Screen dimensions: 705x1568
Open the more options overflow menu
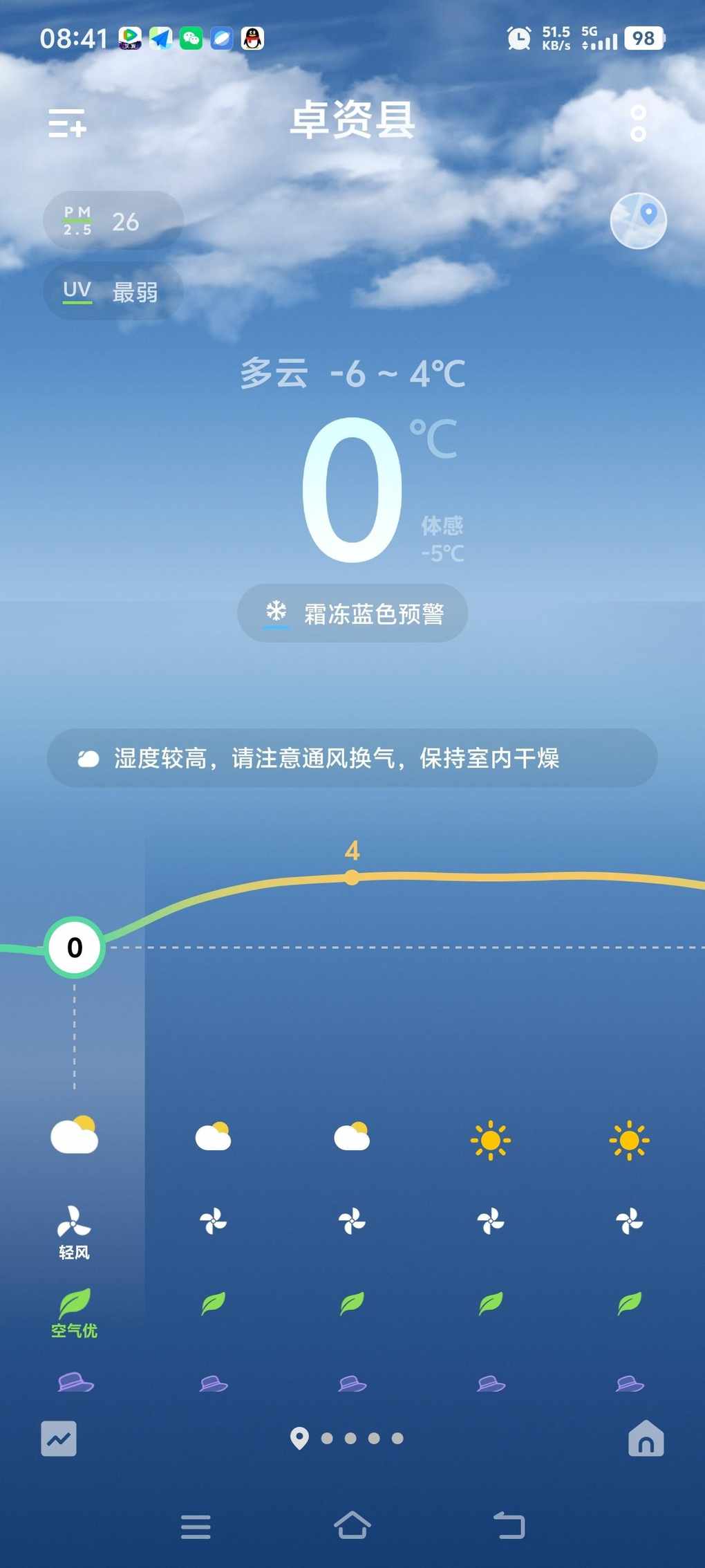[x=638, y=123]
